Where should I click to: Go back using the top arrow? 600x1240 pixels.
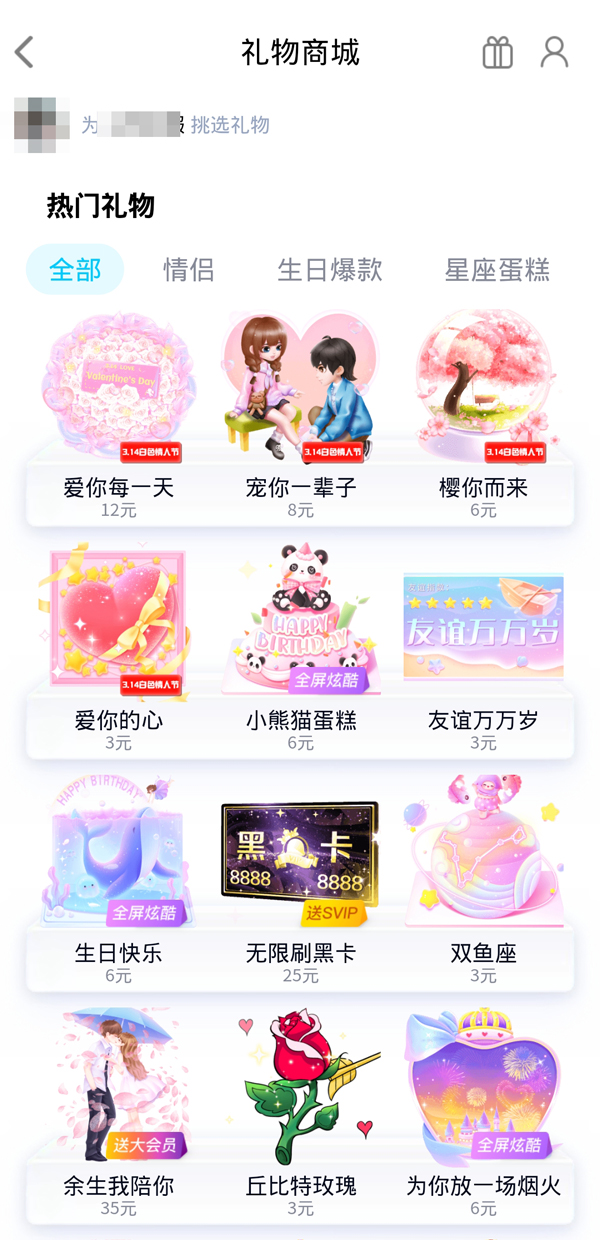(x=25, y=52)
